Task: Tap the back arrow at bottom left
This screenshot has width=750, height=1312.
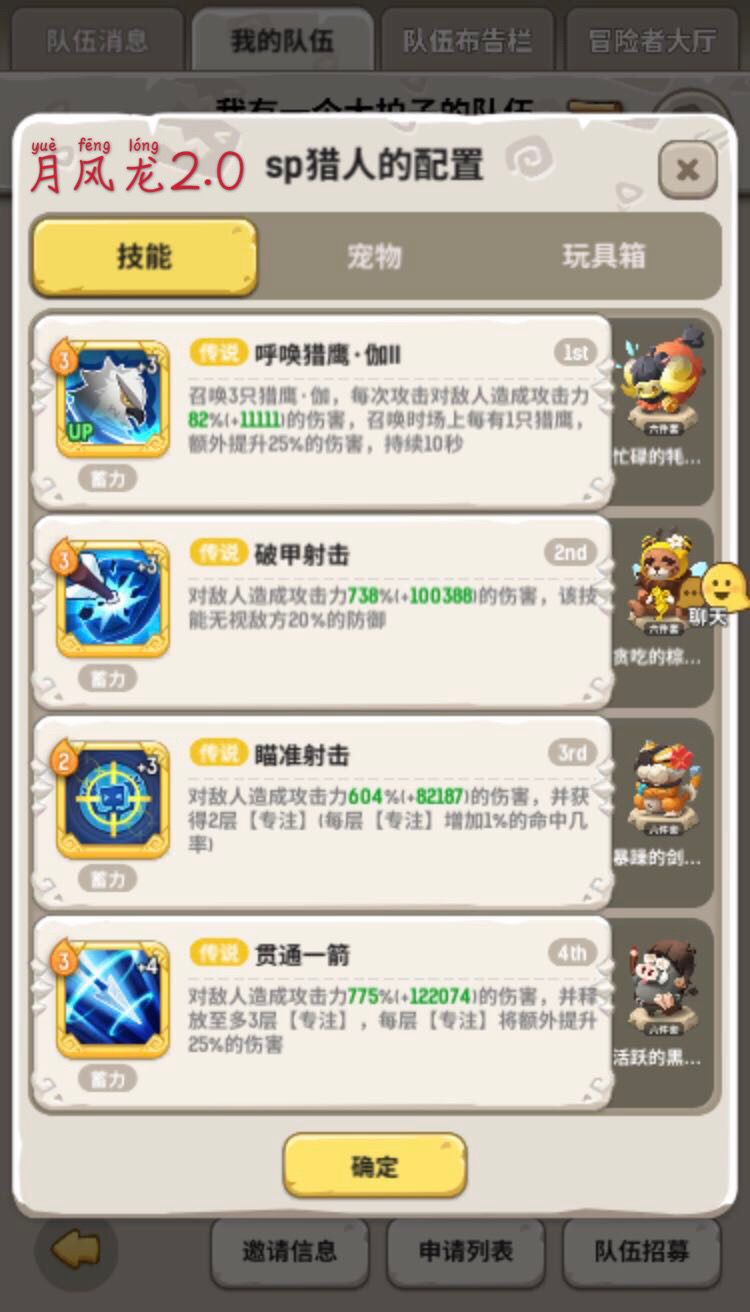Action: point(77,1251)
